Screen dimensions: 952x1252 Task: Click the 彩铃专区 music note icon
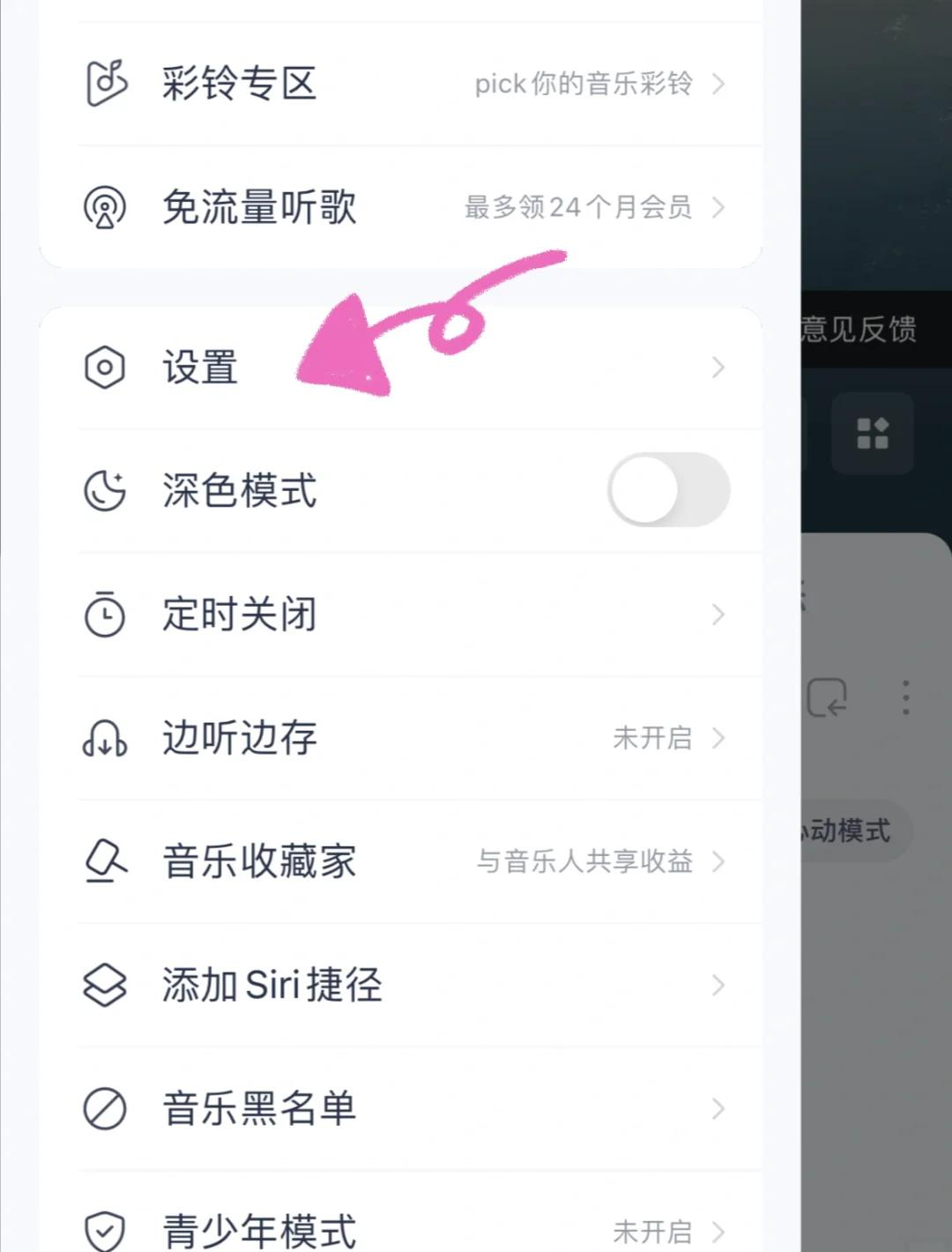point(105,83)
